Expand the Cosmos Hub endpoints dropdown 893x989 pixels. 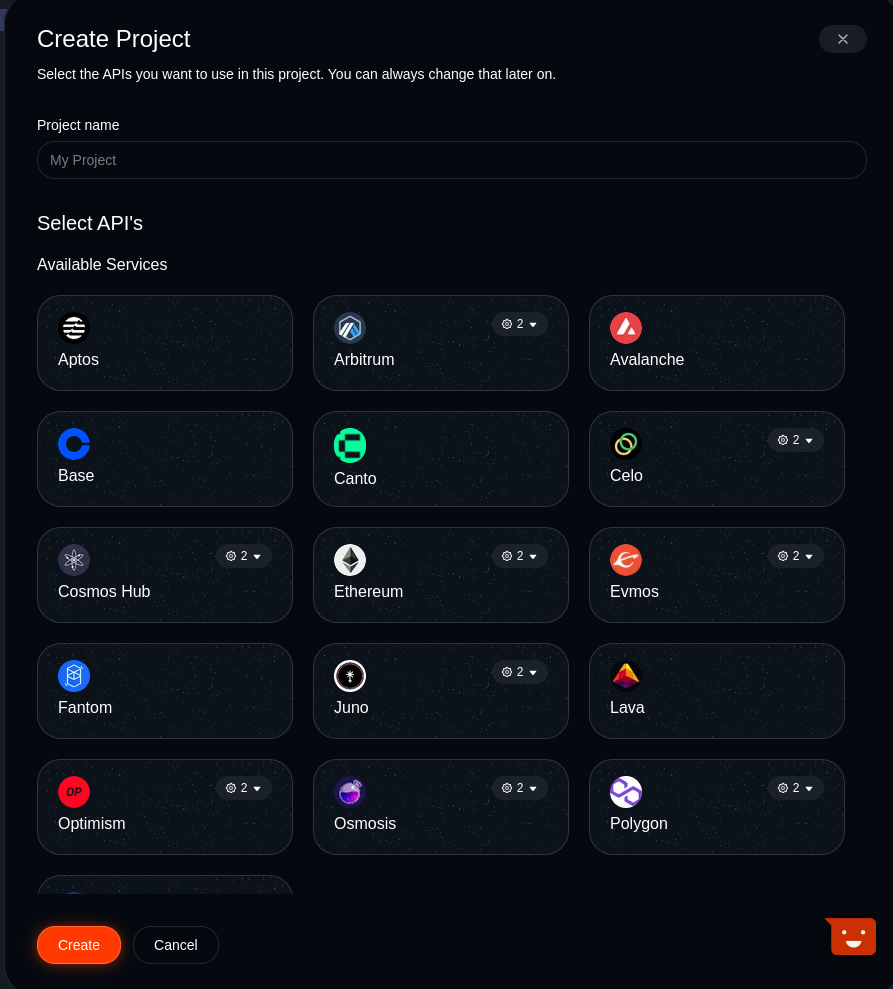pos(244,556)
